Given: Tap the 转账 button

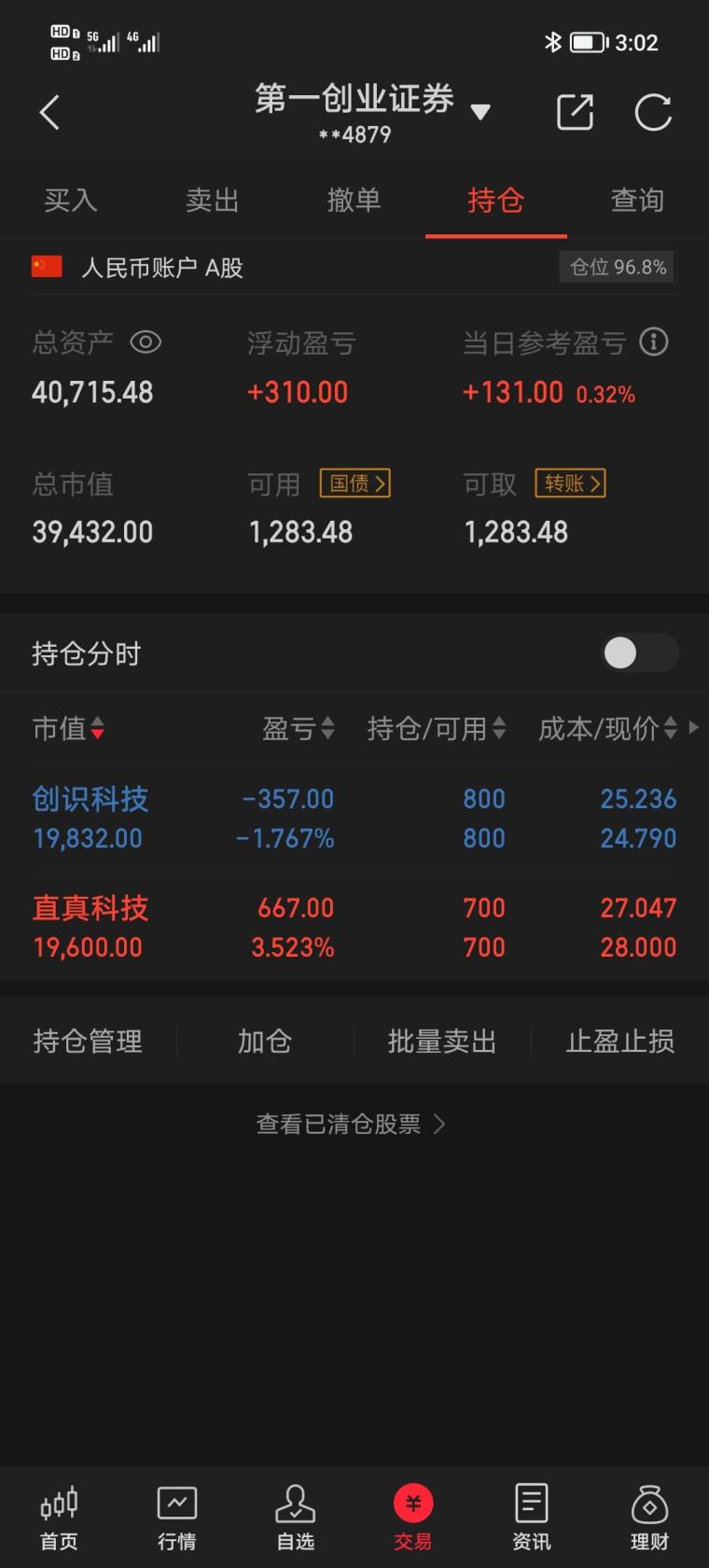Looking at the screenshot, I should pos(570,483).
